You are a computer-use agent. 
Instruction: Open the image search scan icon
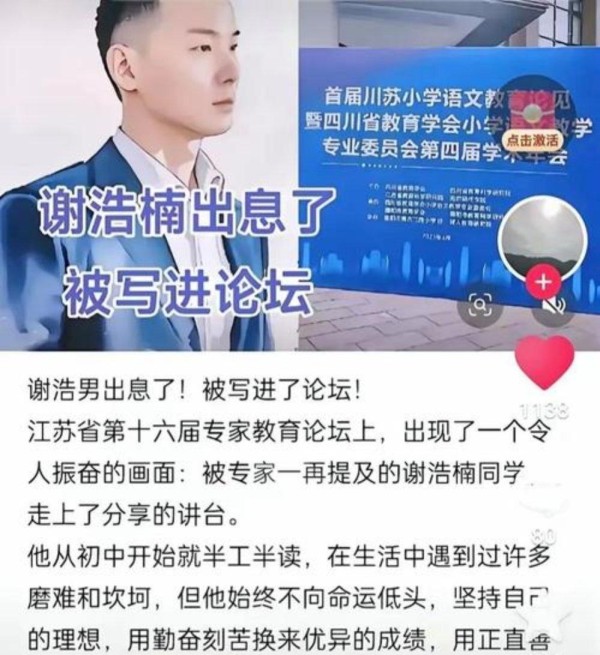[x=482, y=305]
